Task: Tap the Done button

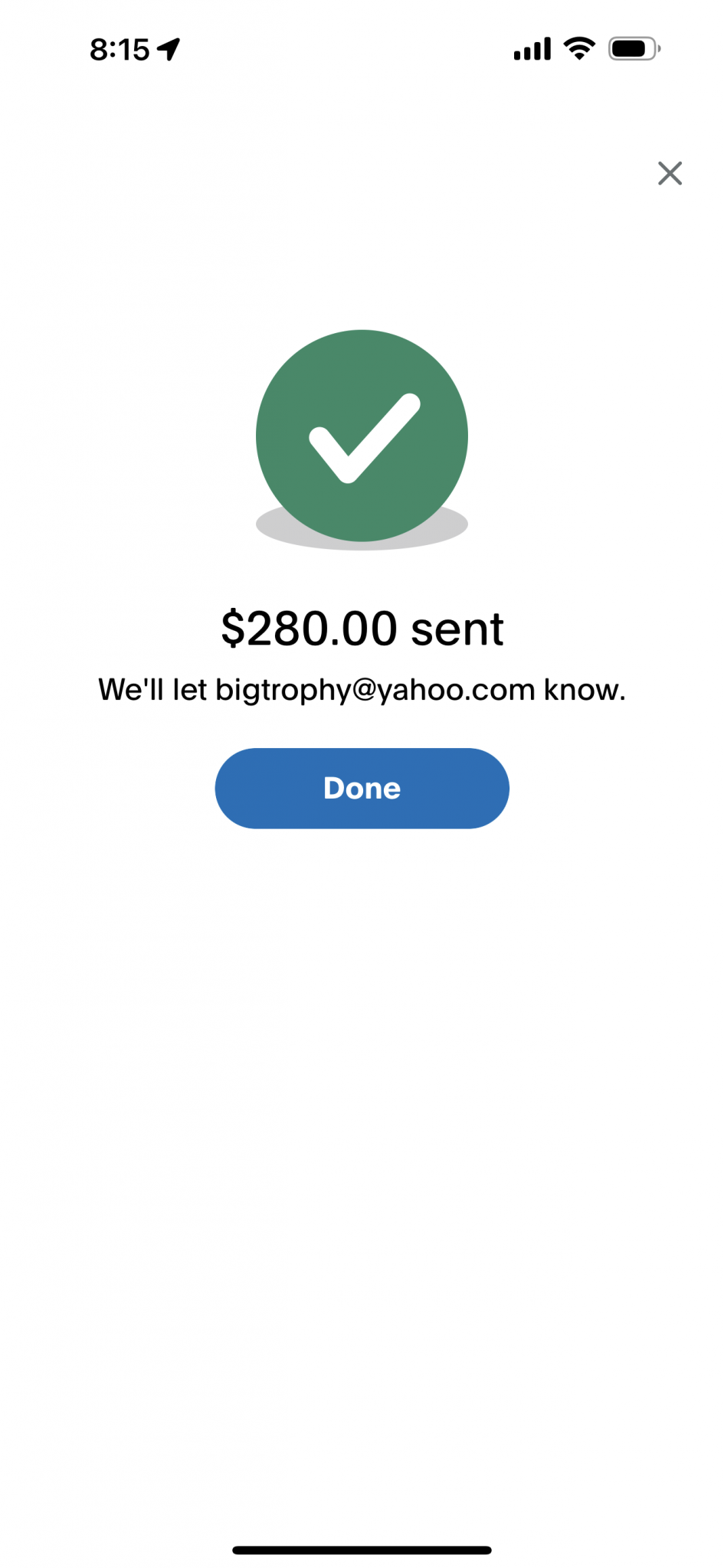Action: tap(362, 788)
